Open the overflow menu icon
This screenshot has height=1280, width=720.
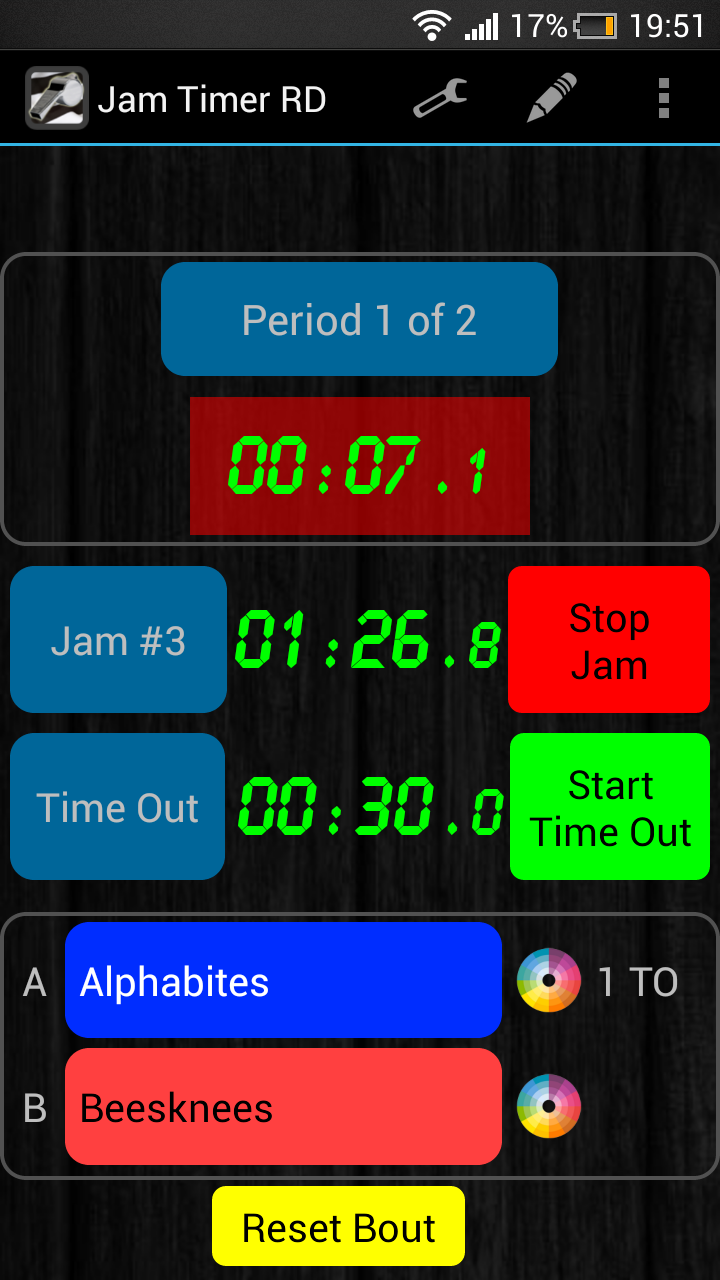(663, 97)
